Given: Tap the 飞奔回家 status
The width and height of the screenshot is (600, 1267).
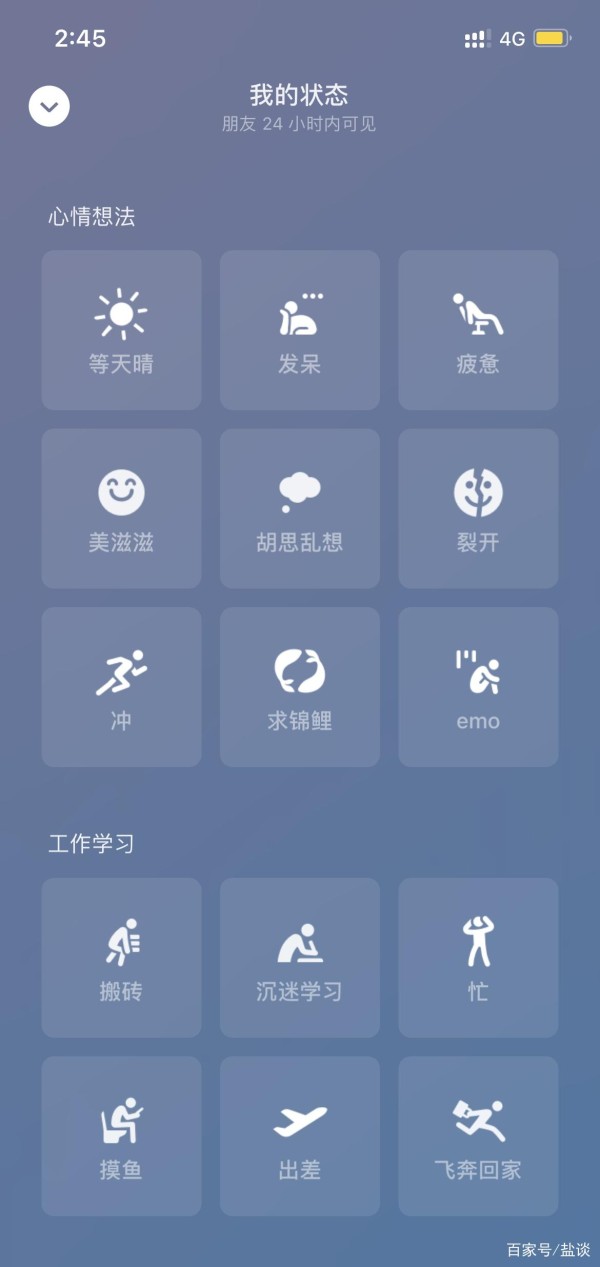Looking at the screenshot, I should pos(478,1136).
